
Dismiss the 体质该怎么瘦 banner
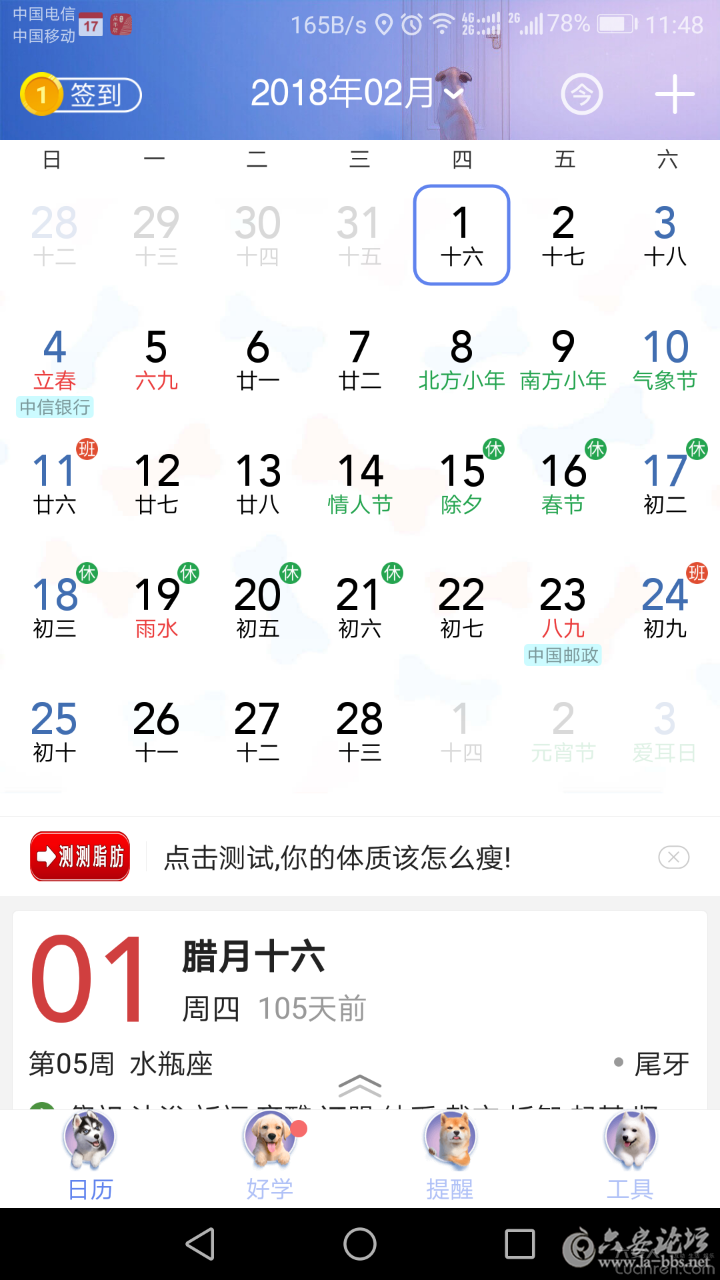pyautogui.click(x=674, y=857)
